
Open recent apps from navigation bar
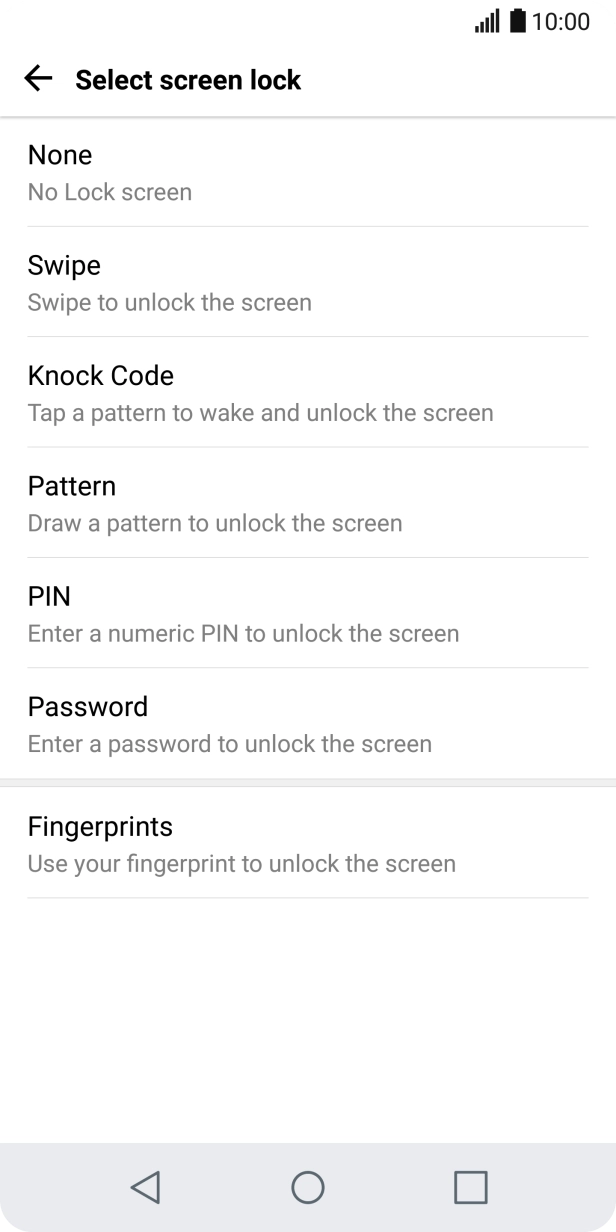pos(470,1187)
